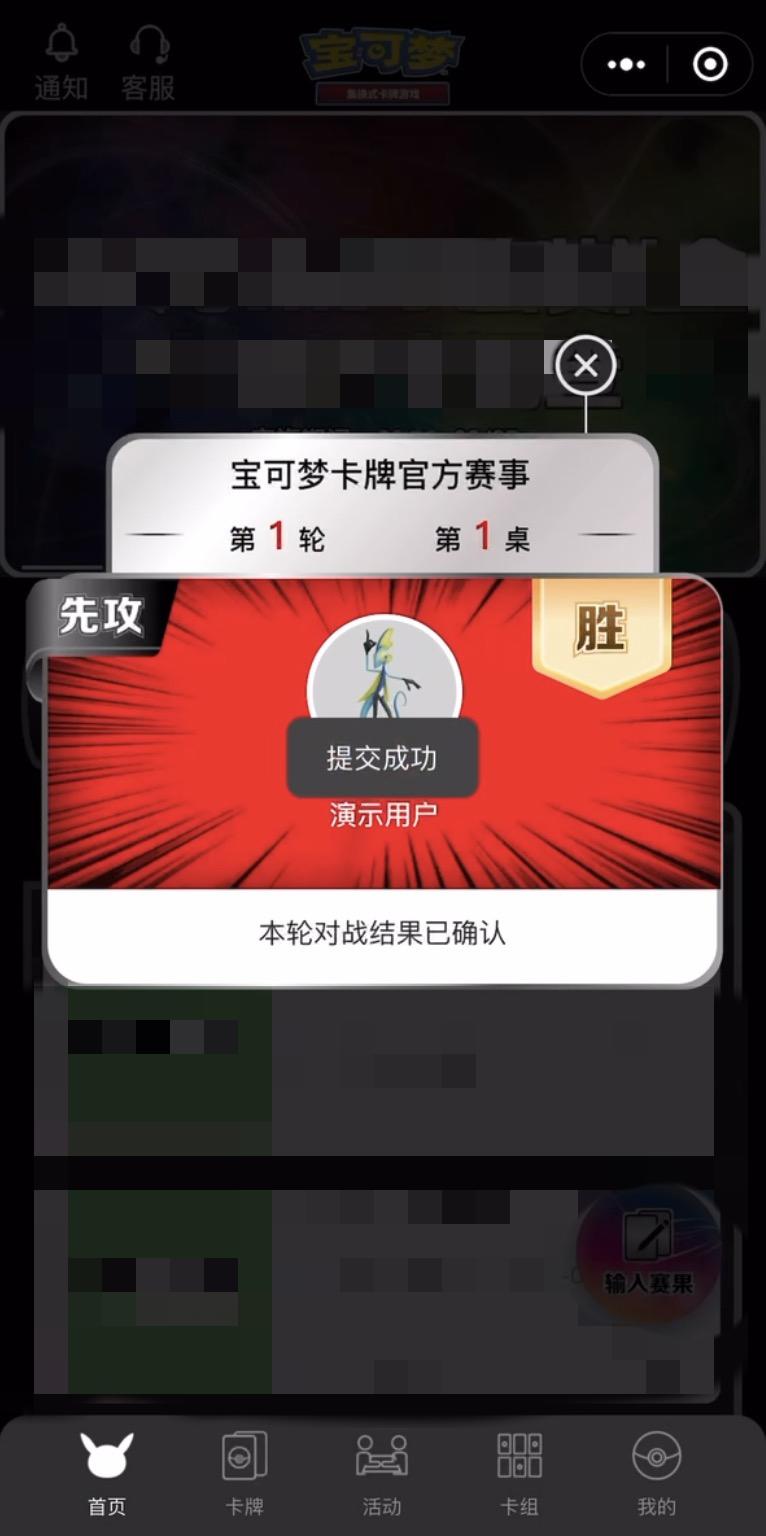This screenshot has height=1536, width=766.
Task: Select the 我的 tab
Action: 656,1472
